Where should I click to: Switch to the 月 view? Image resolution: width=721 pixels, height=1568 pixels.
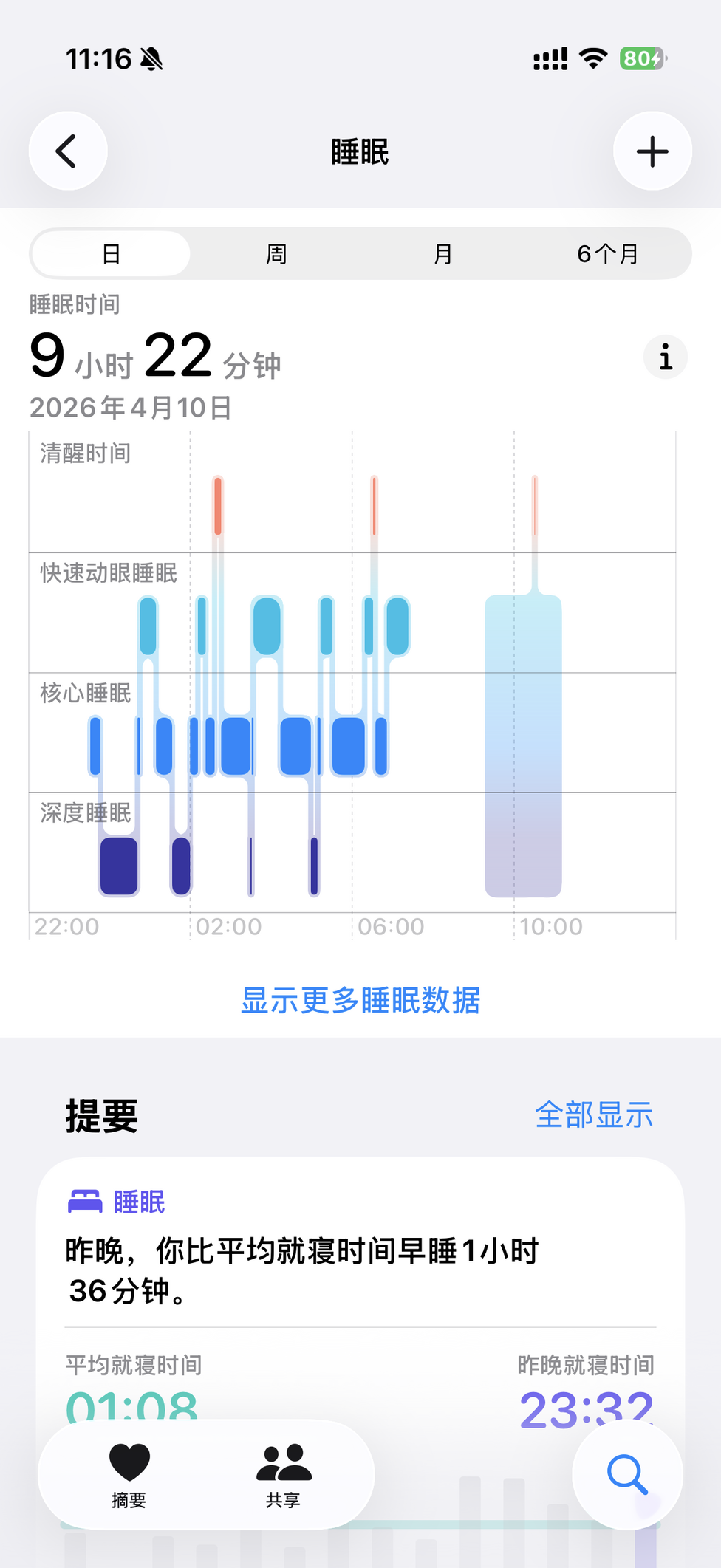pyautogui.click(x=442, y=254)
